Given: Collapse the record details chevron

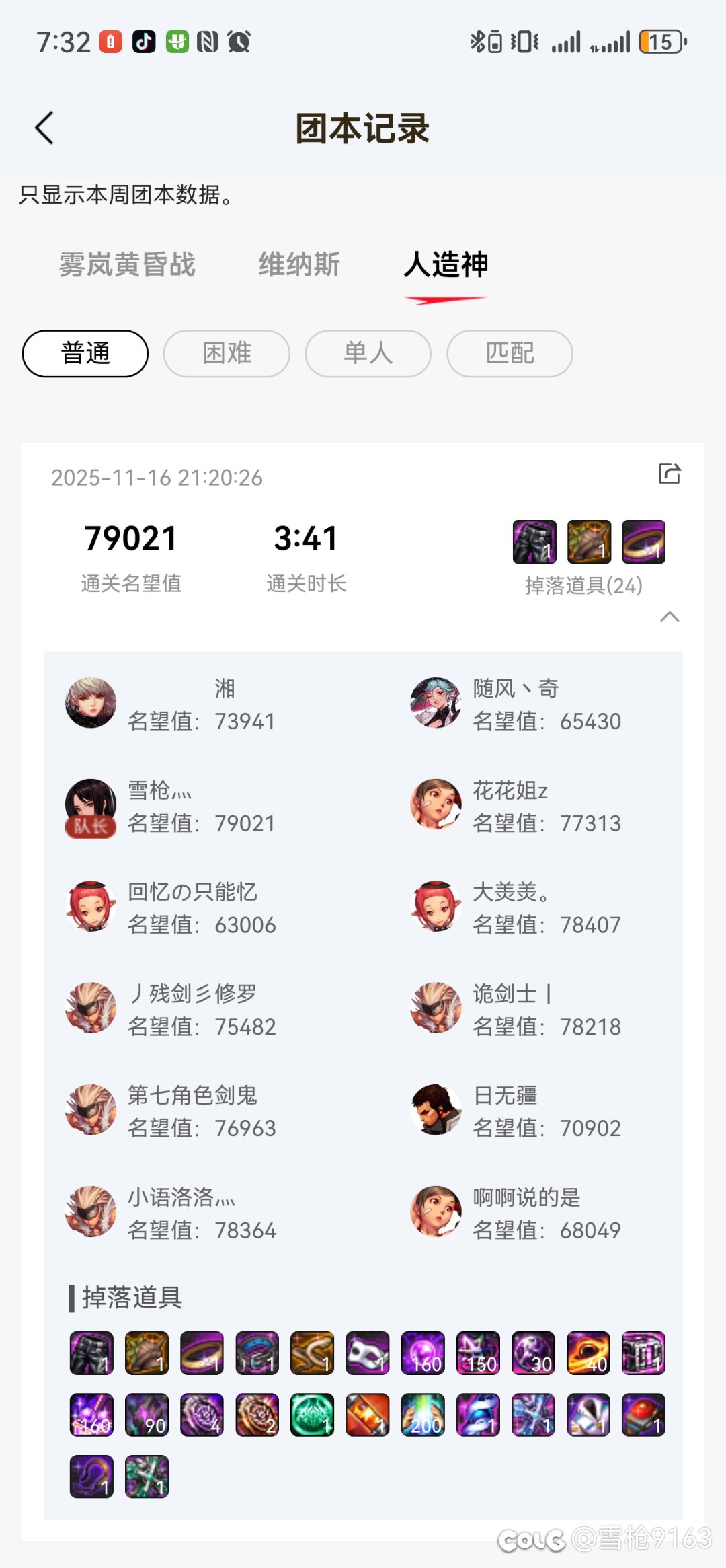Looking at the screenshot, I should (x=670, y=617).
